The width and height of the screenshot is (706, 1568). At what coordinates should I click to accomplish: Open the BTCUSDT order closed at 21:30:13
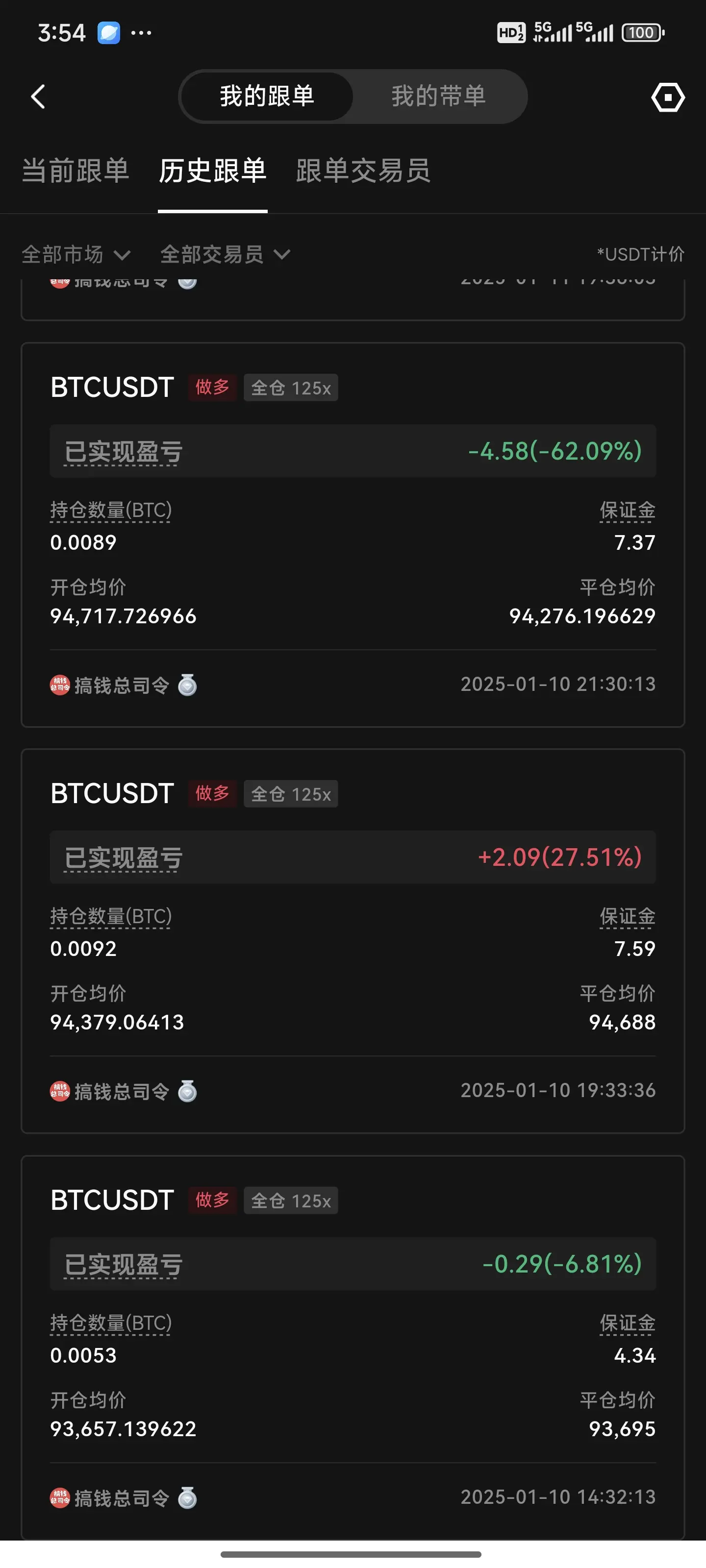click(353, 535)
